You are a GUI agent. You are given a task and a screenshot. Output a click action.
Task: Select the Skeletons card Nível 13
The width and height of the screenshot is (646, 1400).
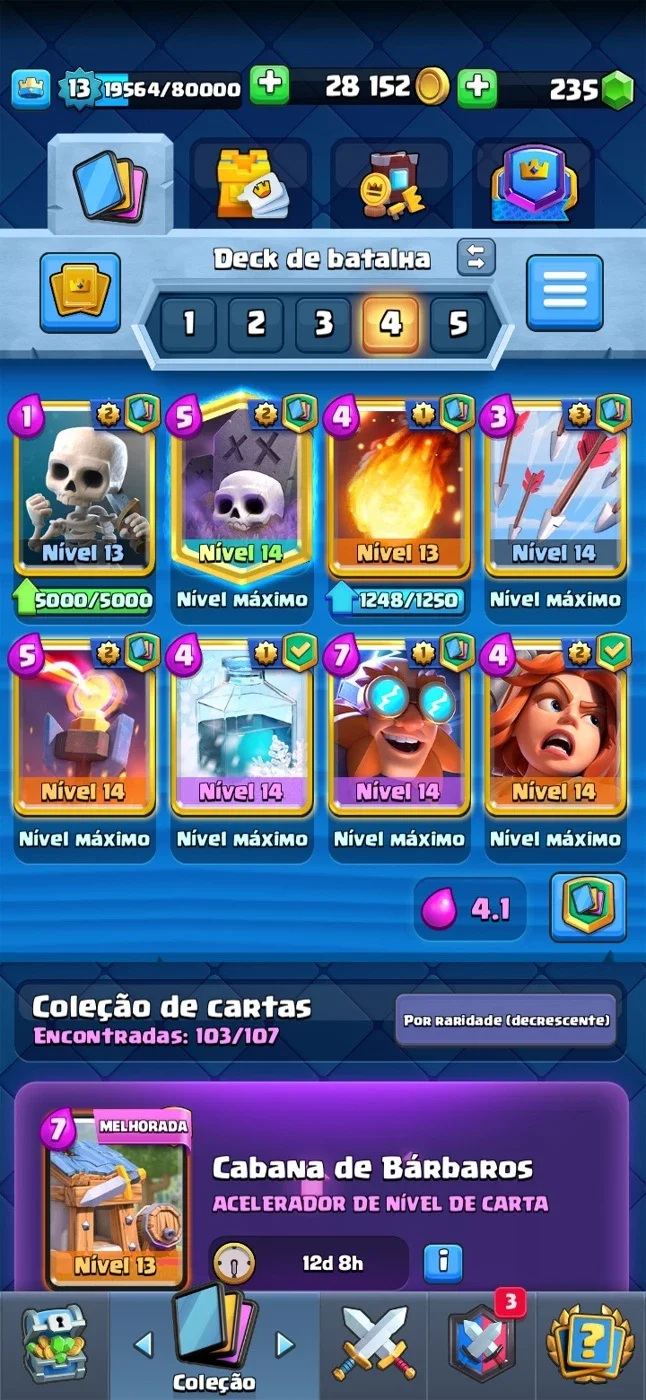point(85,490)
